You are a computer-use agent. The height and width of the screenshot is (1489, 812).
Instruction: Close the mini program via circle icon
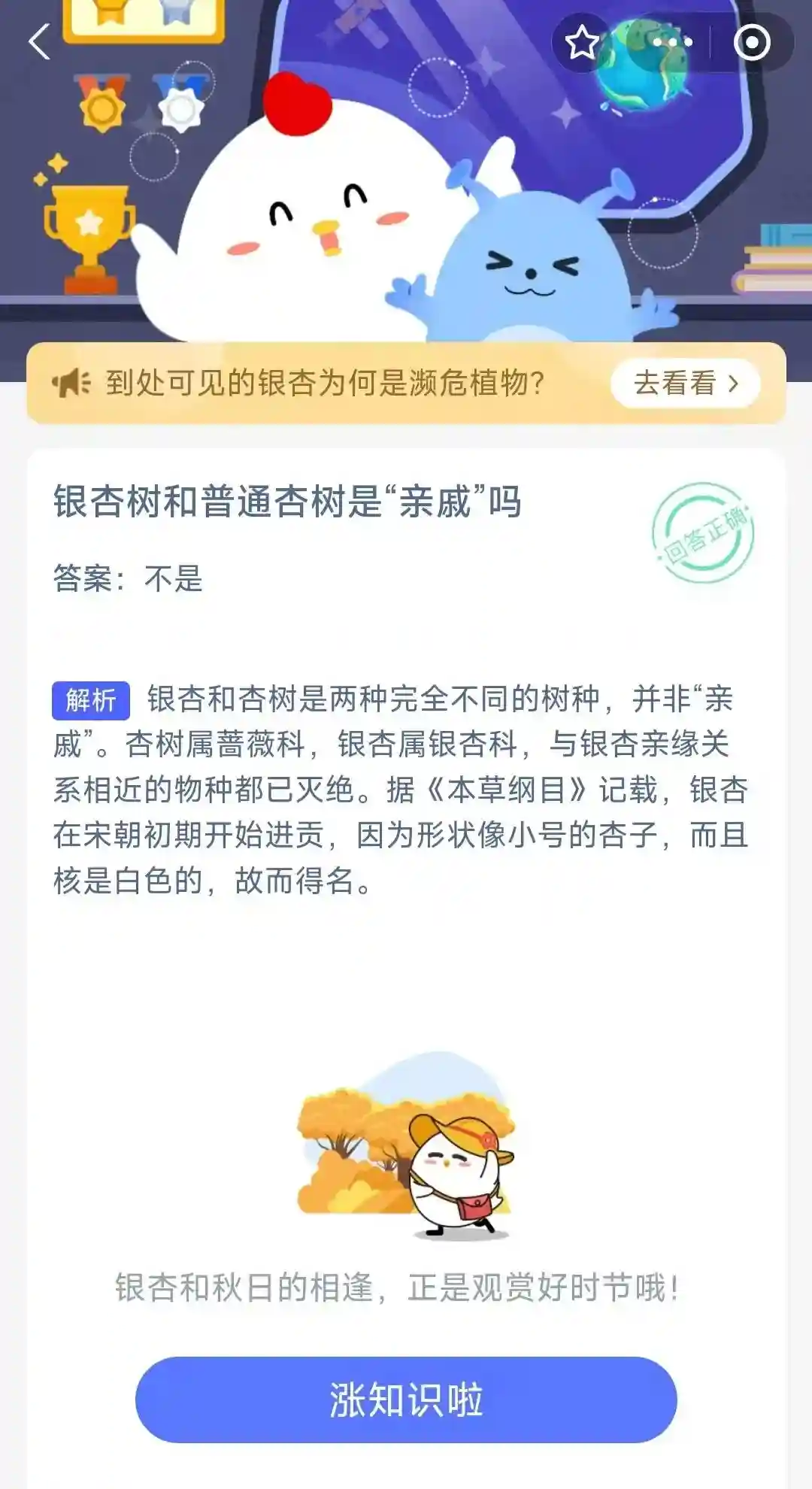(752, 43)
